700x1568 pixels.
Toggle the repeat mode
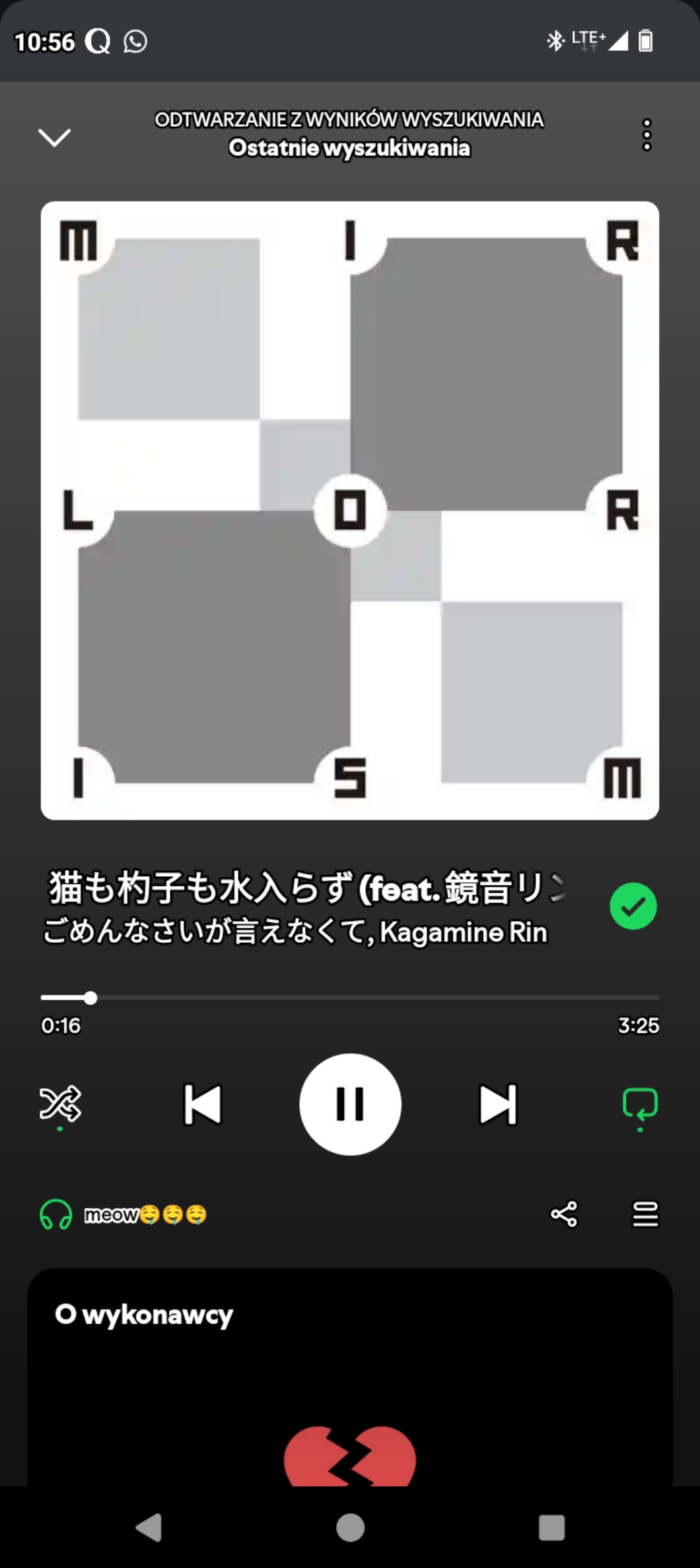click(640, 1104)
